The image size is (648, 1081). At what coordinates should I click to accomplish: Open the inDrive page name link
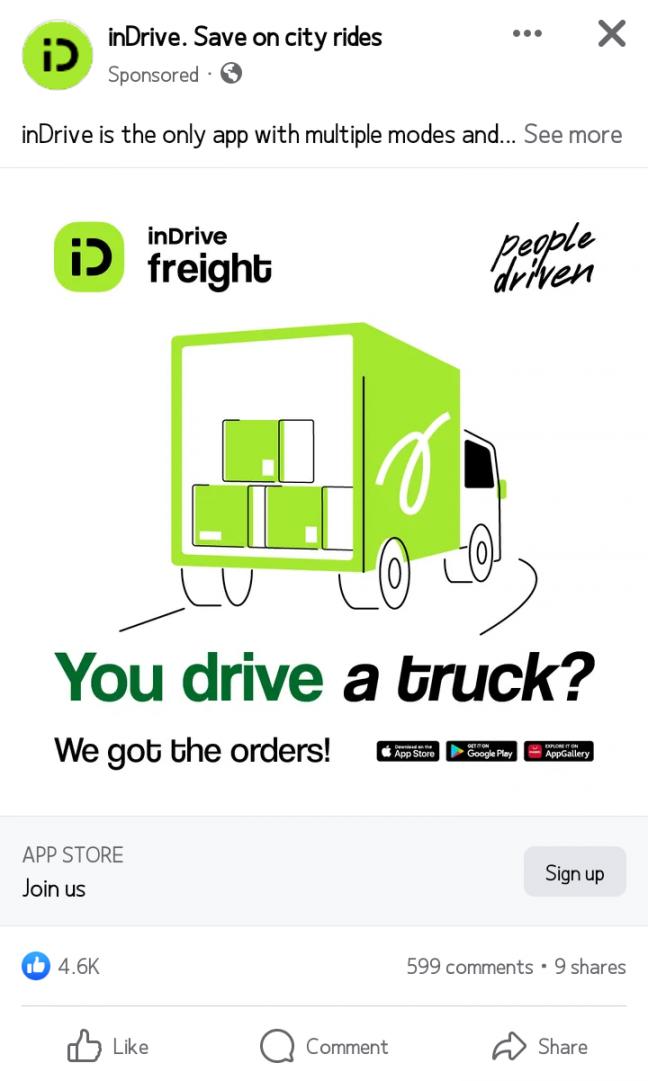245,38
